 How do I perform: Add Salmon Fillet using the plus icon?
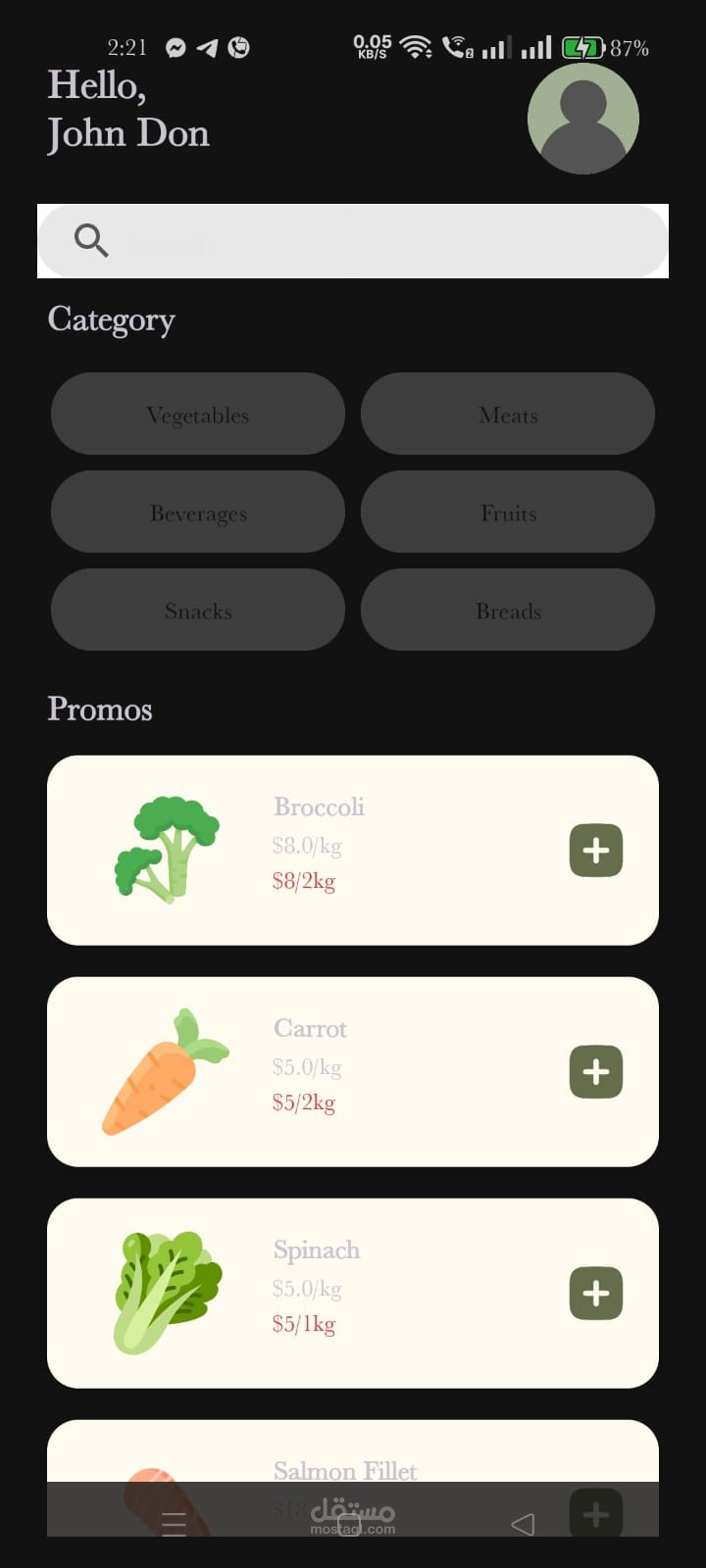(595, 1514)
